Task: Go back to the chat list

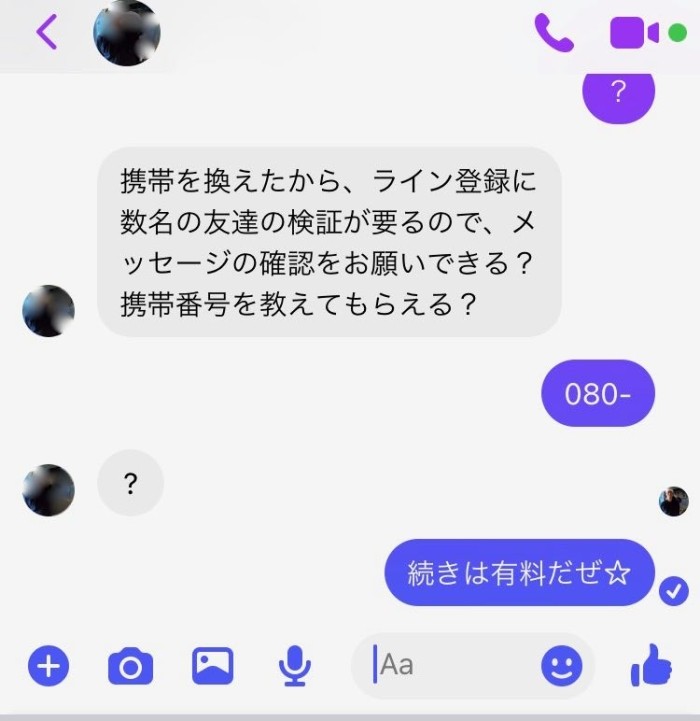Action: point(47,32)
